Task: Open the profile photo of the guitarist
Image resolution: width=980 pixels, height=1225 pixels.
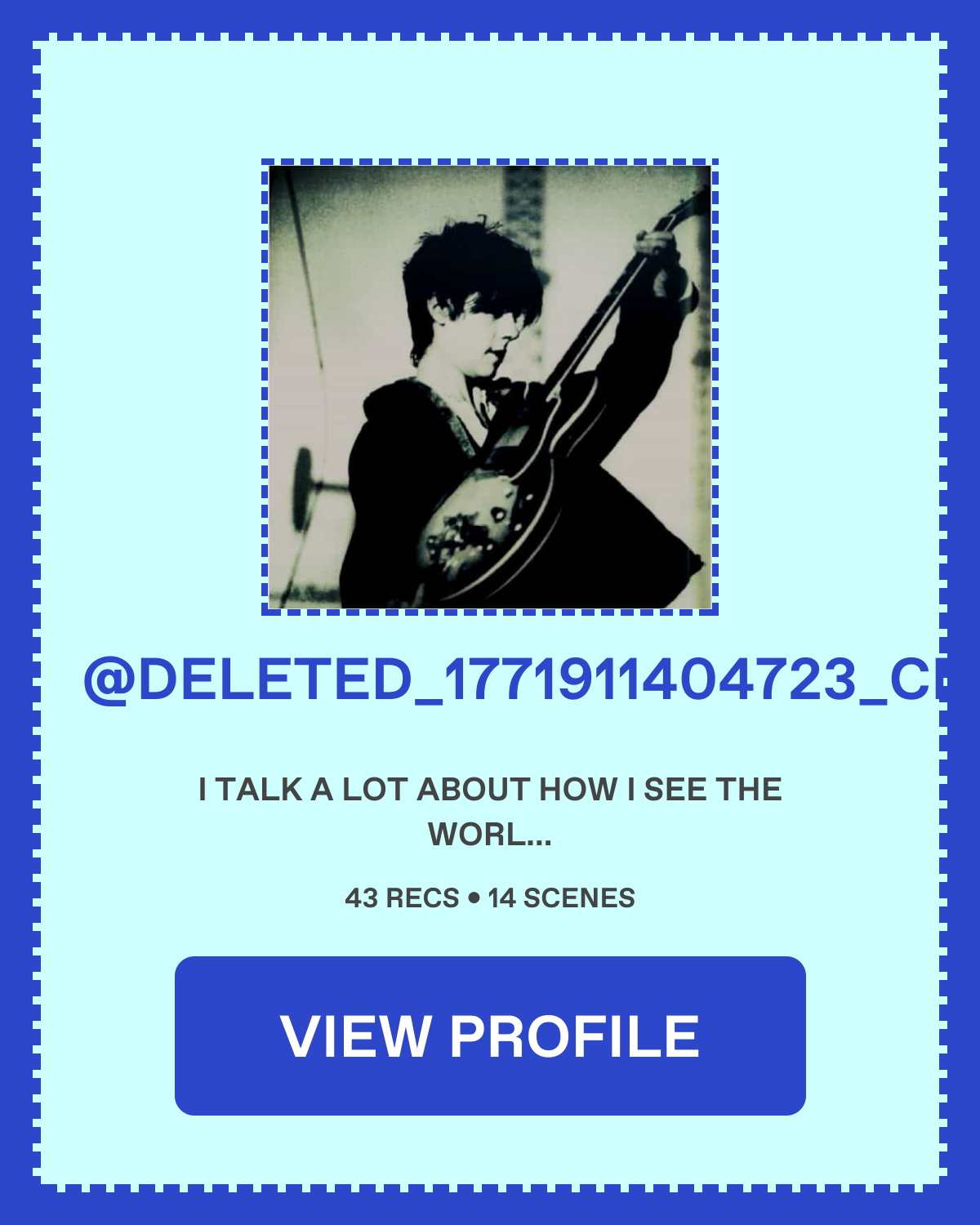Action: tap(490, 387)
